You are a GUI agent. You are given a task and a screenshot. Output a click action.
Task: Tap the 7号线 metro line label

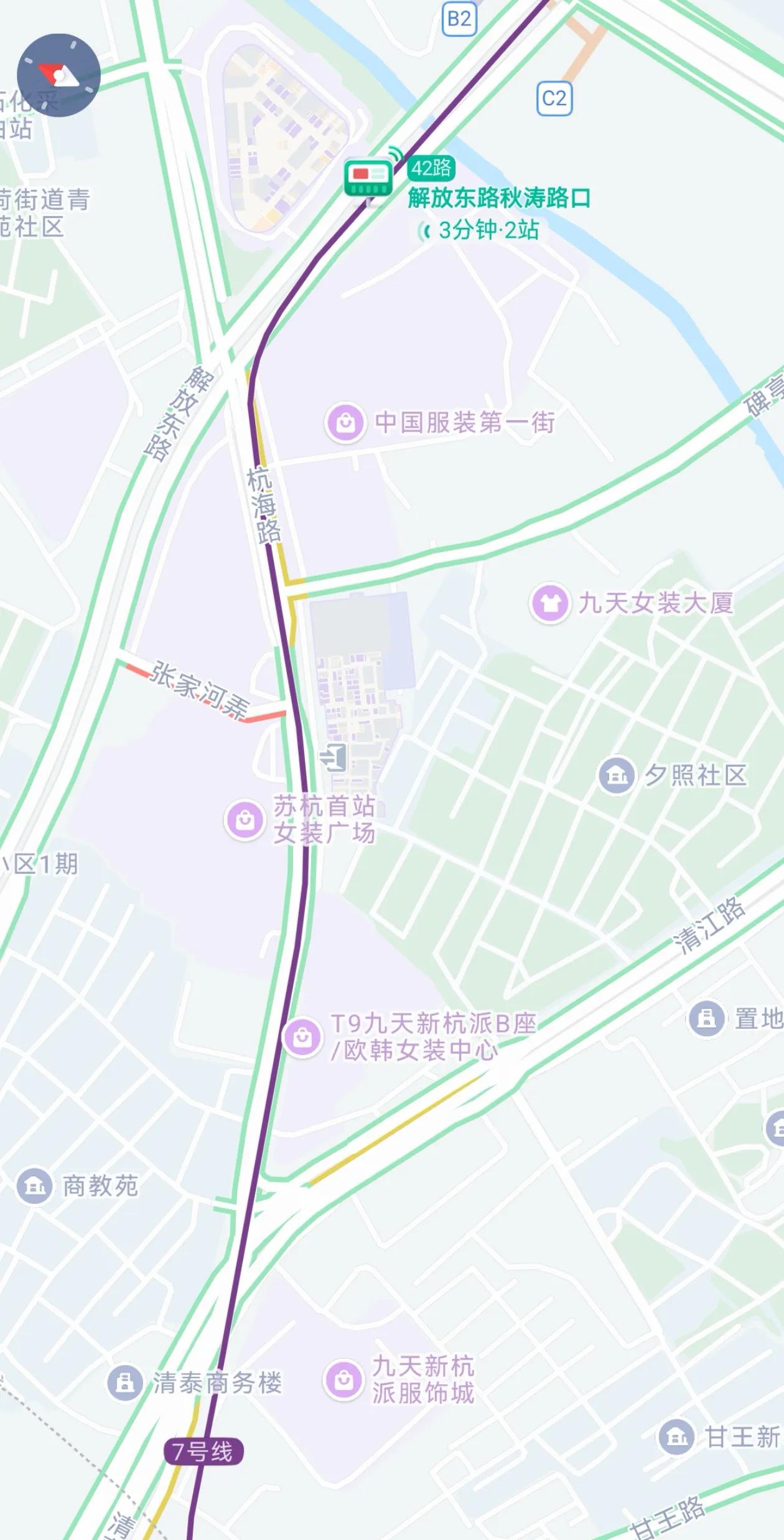click(x=203, y=1452)
